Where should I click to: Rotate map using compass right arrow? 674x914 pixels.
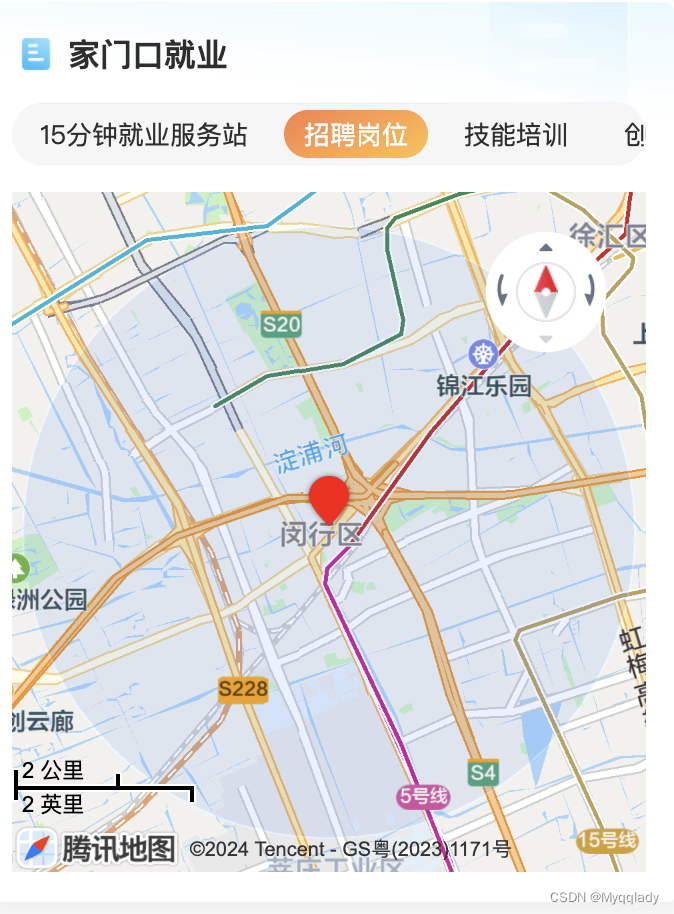589,291
